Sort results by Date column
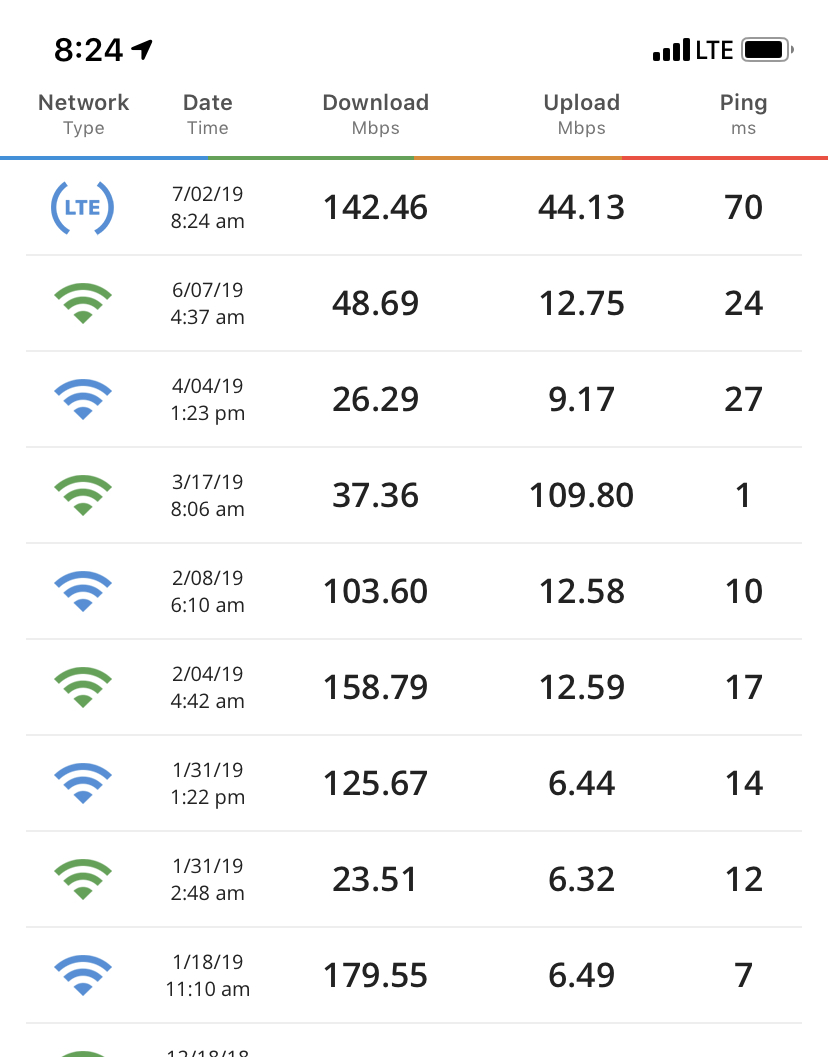Viewport: 828px width, 1057px height. 208,114
